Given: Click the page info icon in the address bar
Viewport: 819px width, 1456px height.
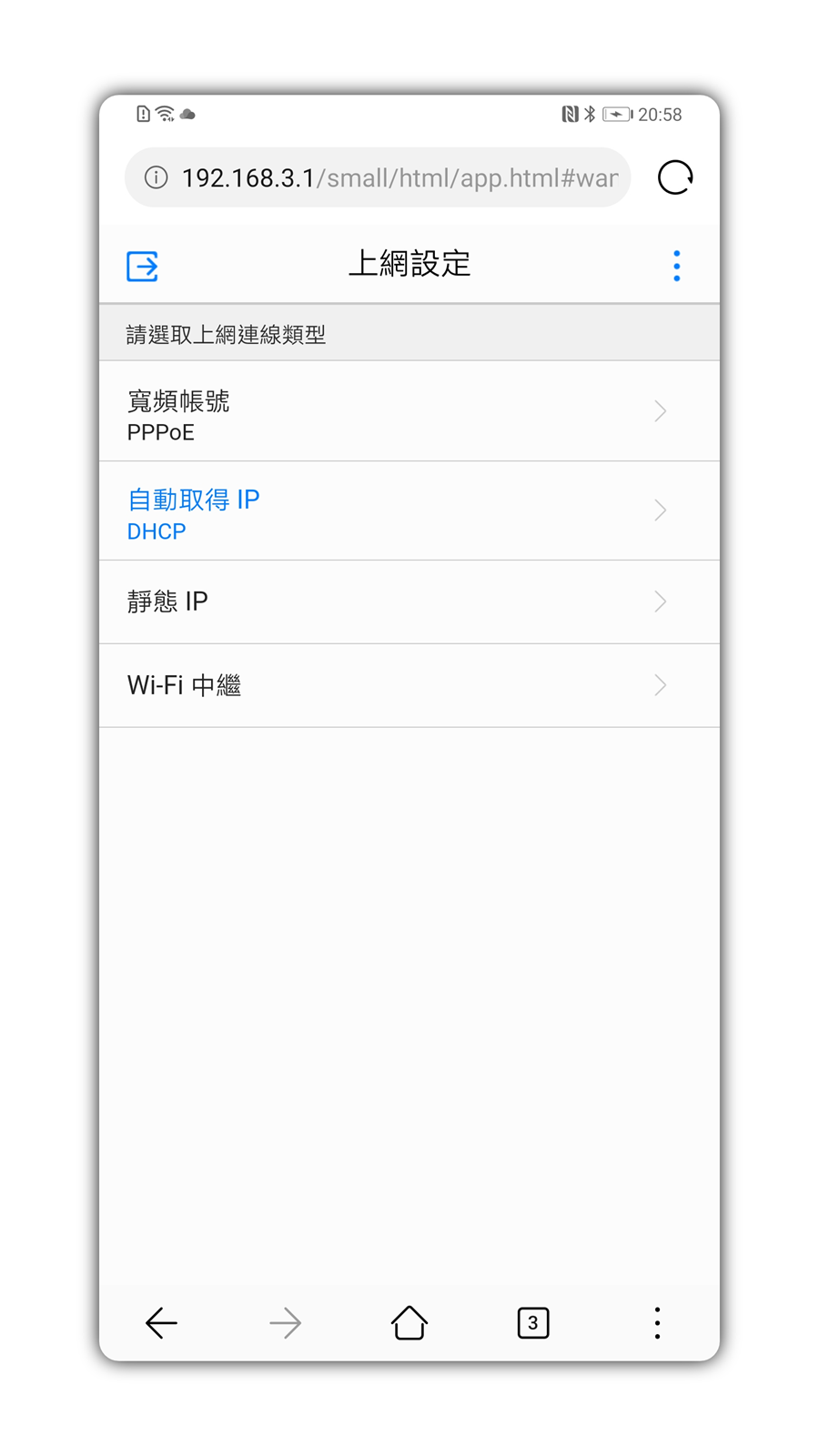Looking at the screenshot, I should 155,177.
